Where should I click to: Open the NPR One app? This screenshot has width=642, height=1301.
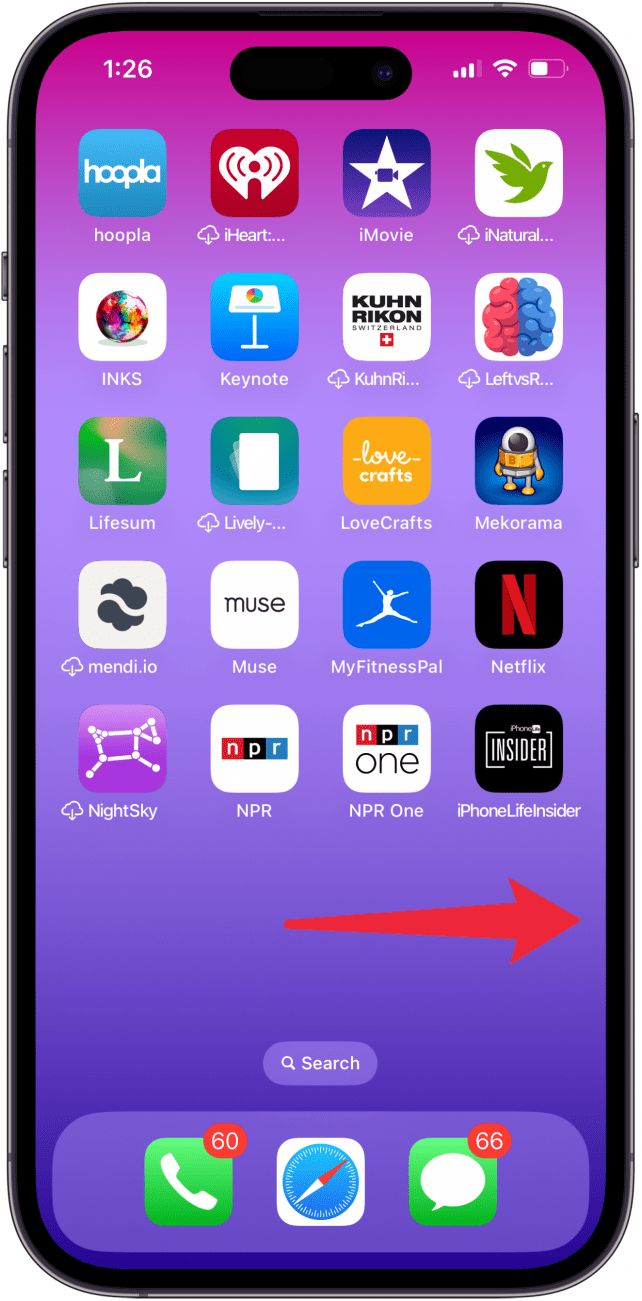click(x=386, y=749)
